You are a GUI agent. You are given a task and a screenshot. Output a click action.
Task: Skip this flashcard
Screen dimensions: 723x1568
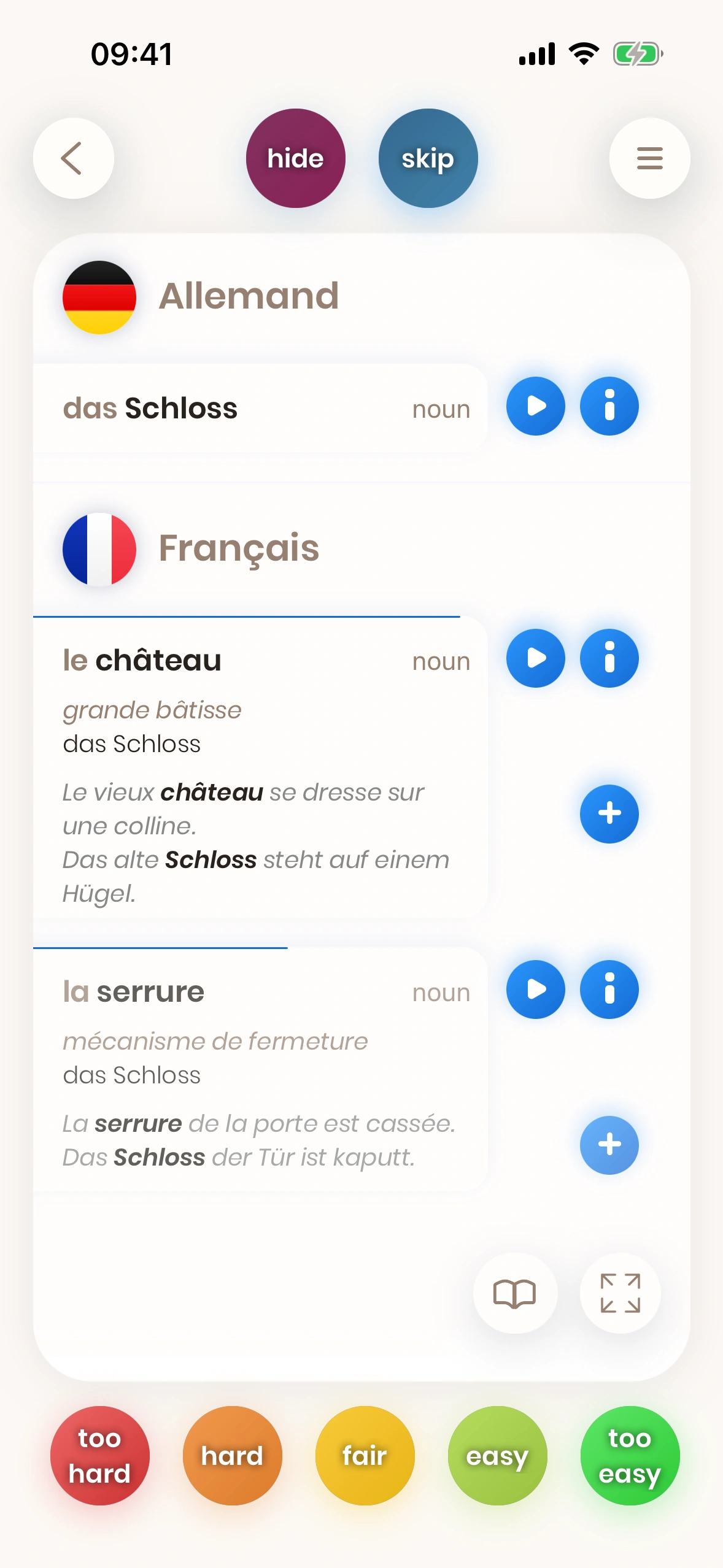tap(428, 158)
